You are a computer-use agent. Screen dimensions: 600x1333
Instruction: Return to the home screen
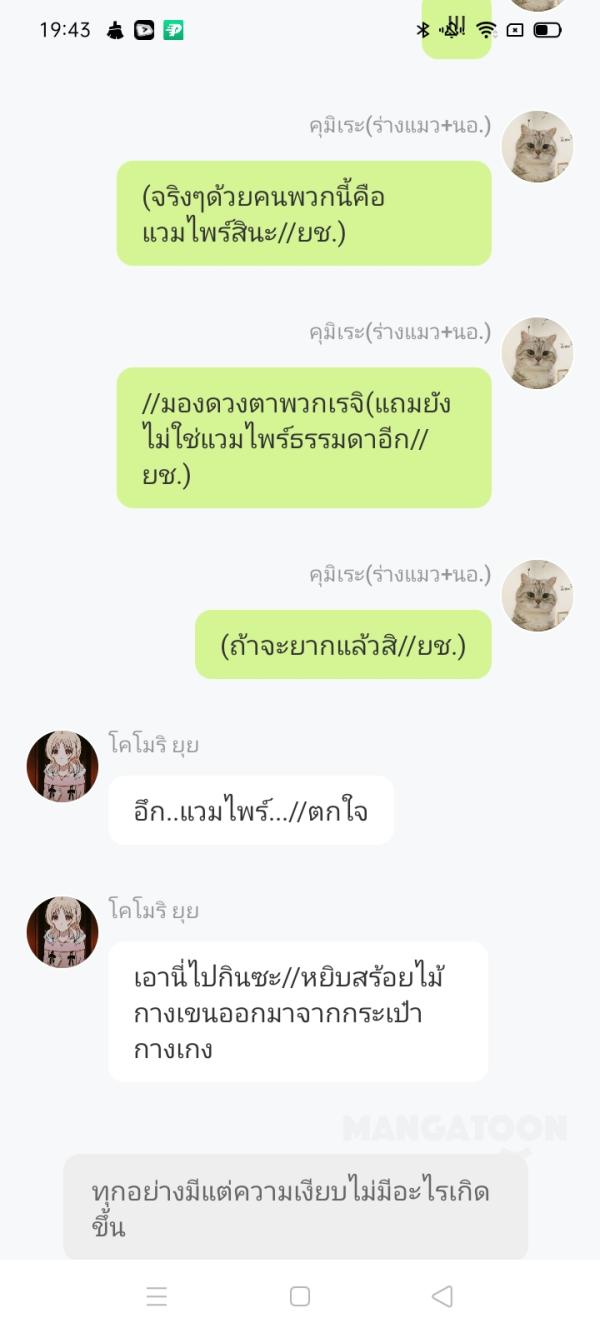click(299, 1296)
